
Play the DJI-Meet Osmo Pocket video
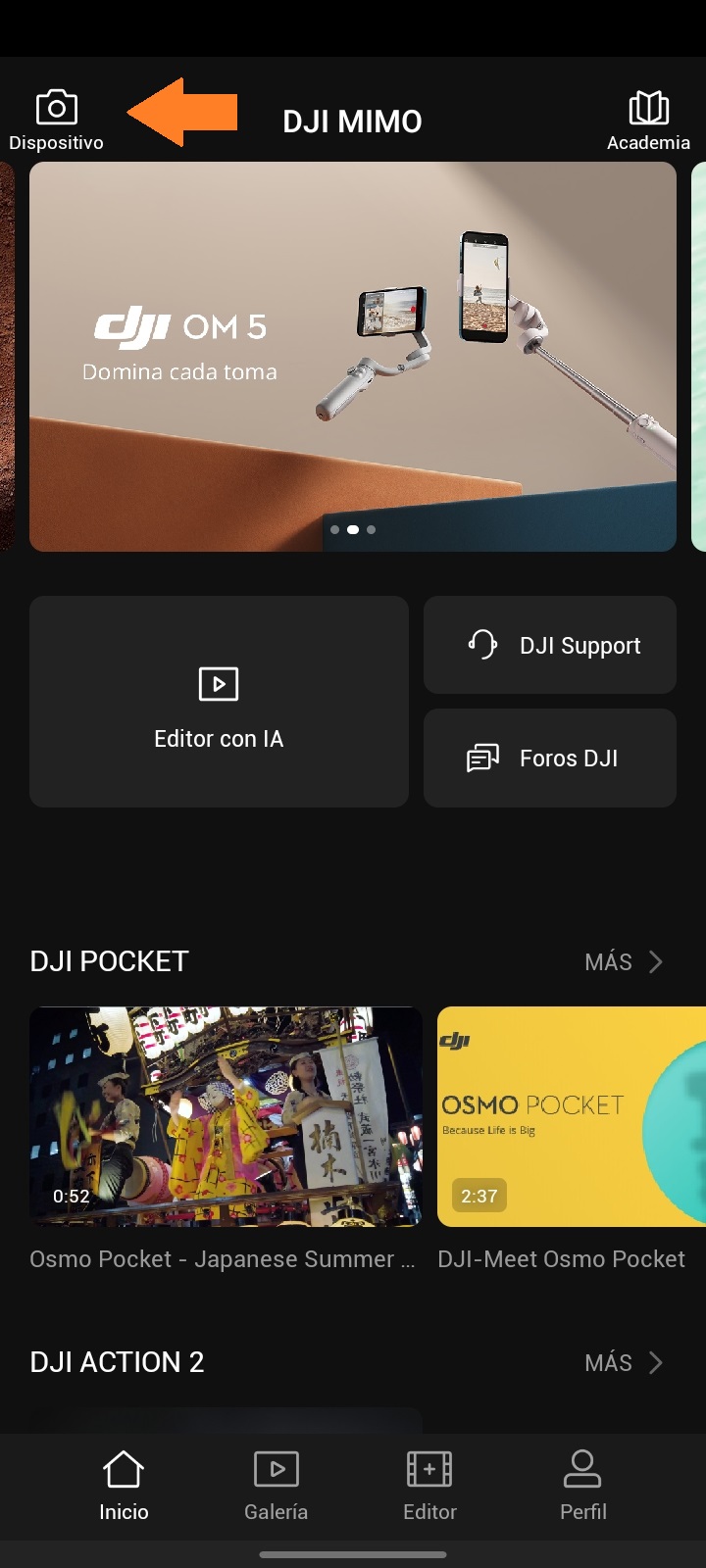571,1117
